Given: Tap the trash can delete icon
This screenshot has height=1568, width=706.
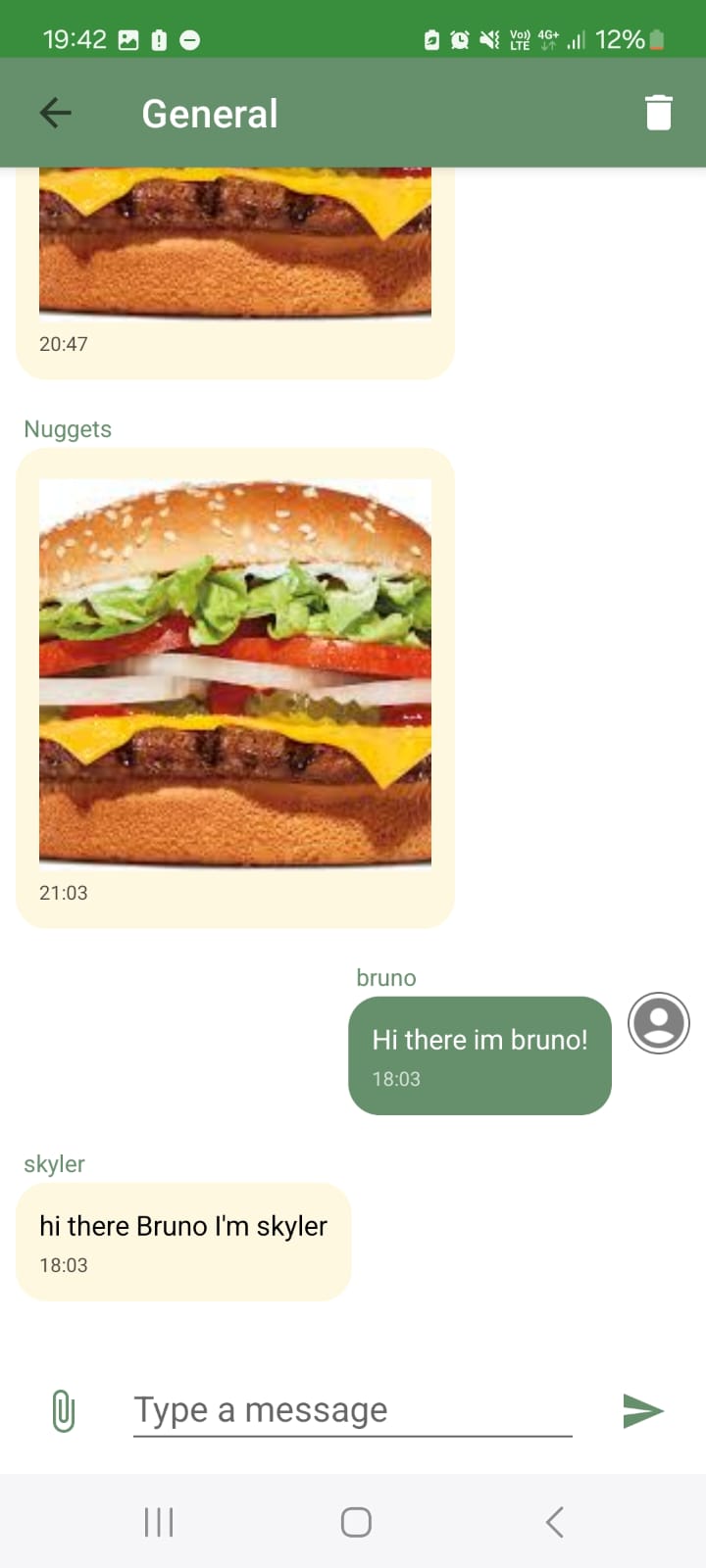Looking at the screenshot, I should click(659, 113).
